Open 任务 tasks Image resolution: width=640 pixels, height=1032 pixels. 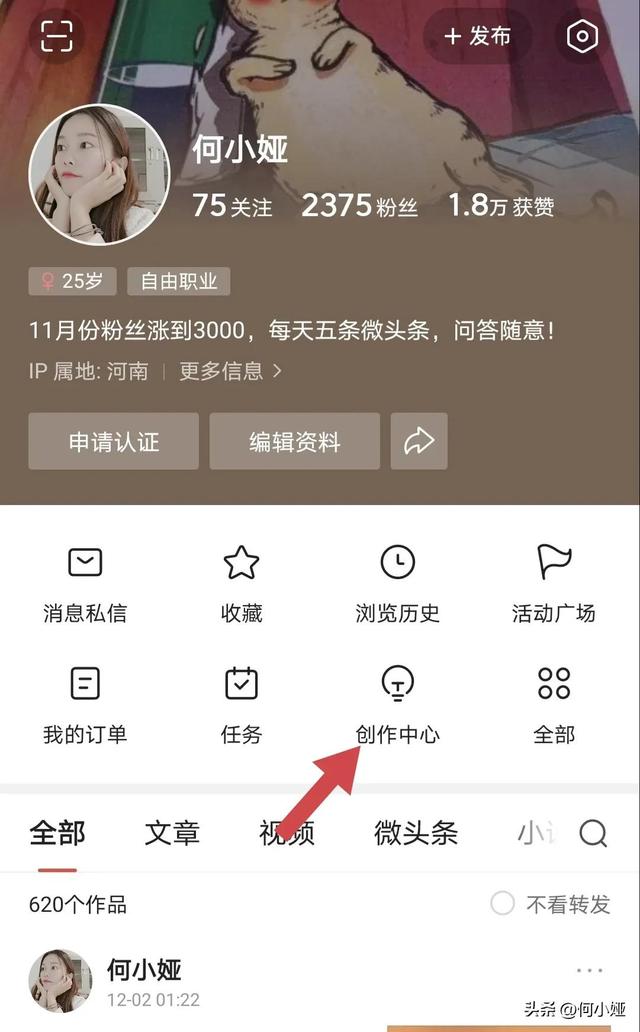(x=241, y=704)
